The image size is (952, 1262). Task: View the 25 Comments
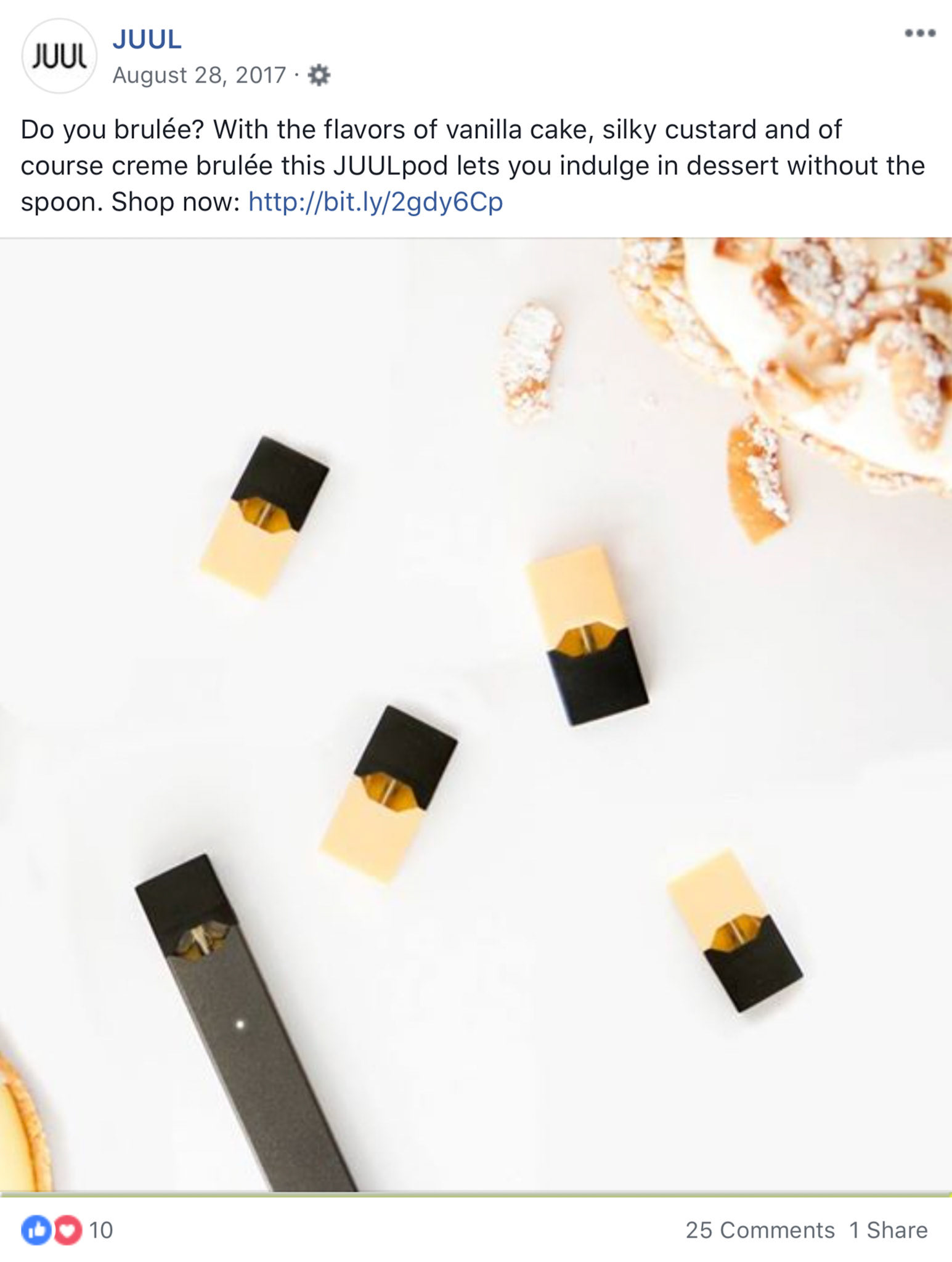(x=760, y=1230)
